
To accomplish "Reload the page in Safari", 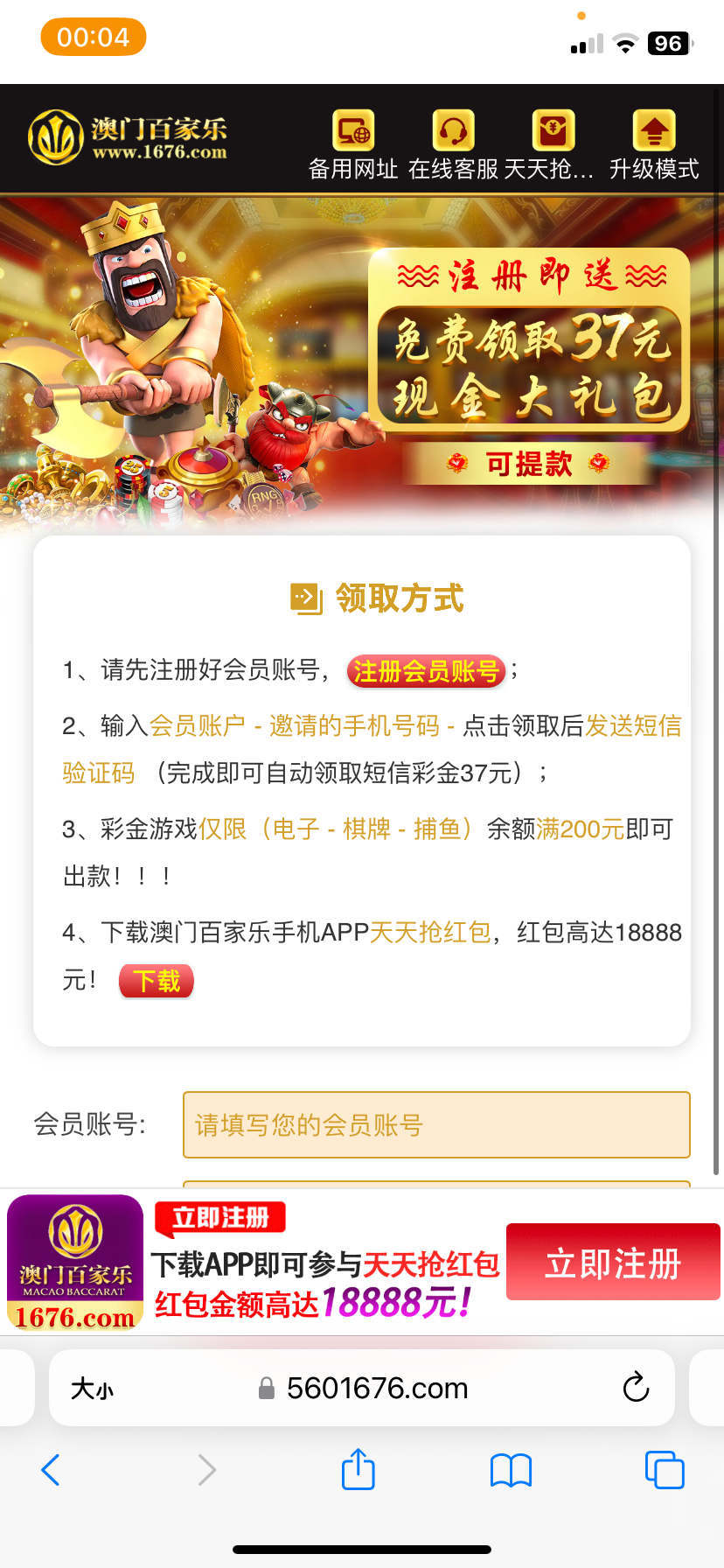I will (636, 1388).
